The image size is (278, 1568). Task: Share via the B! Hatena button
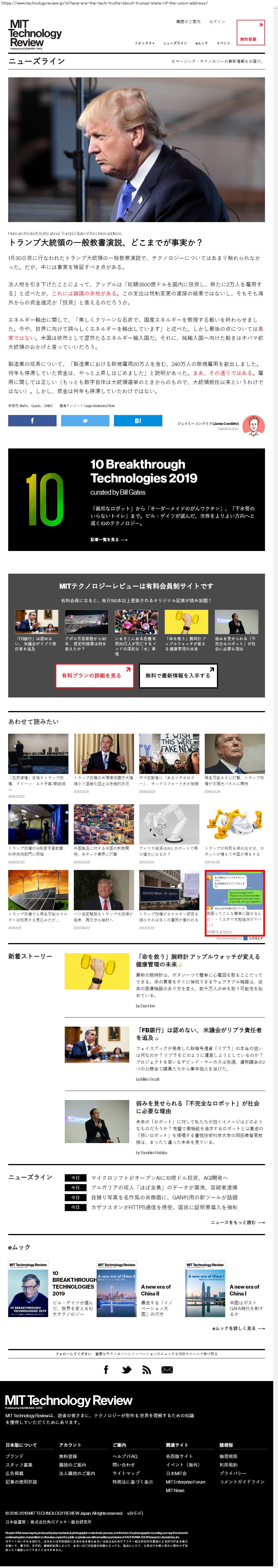pos(138,421)
